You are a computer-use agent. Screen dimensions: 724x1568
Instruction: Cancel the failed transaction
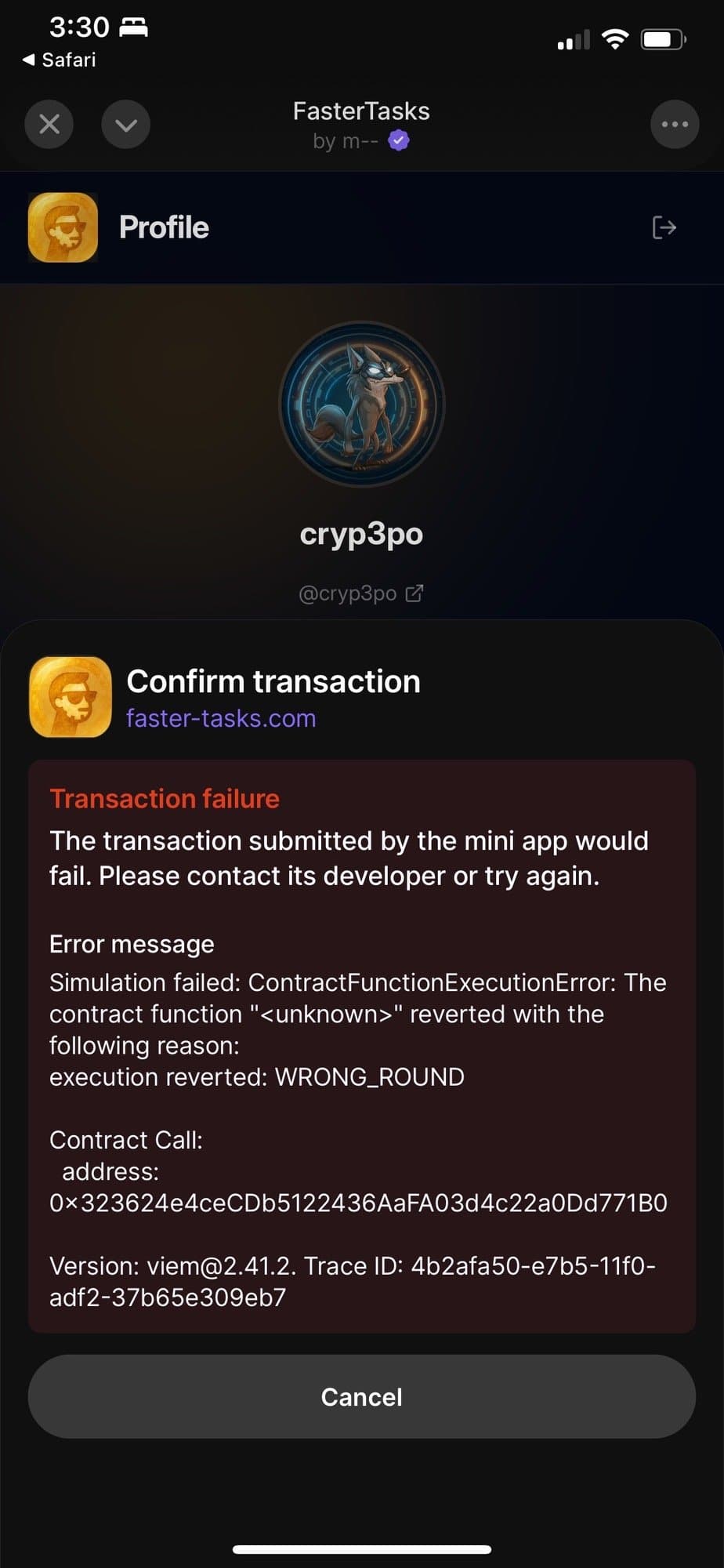click(x=361, y=1396)
